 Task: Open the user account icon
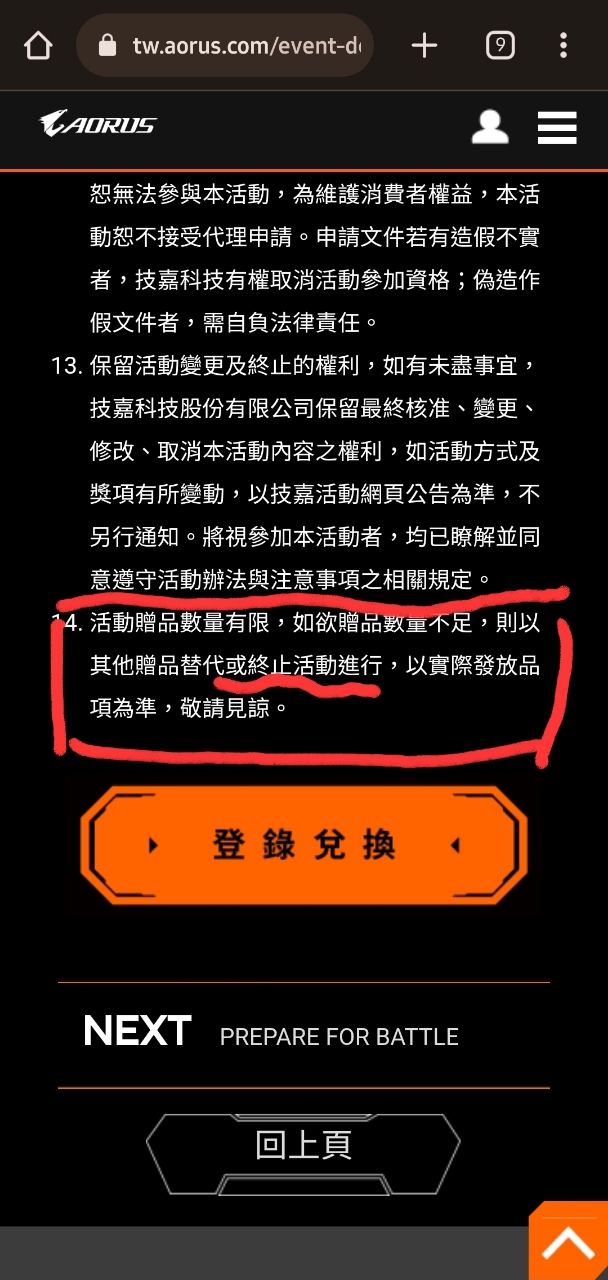pos(490,127)
